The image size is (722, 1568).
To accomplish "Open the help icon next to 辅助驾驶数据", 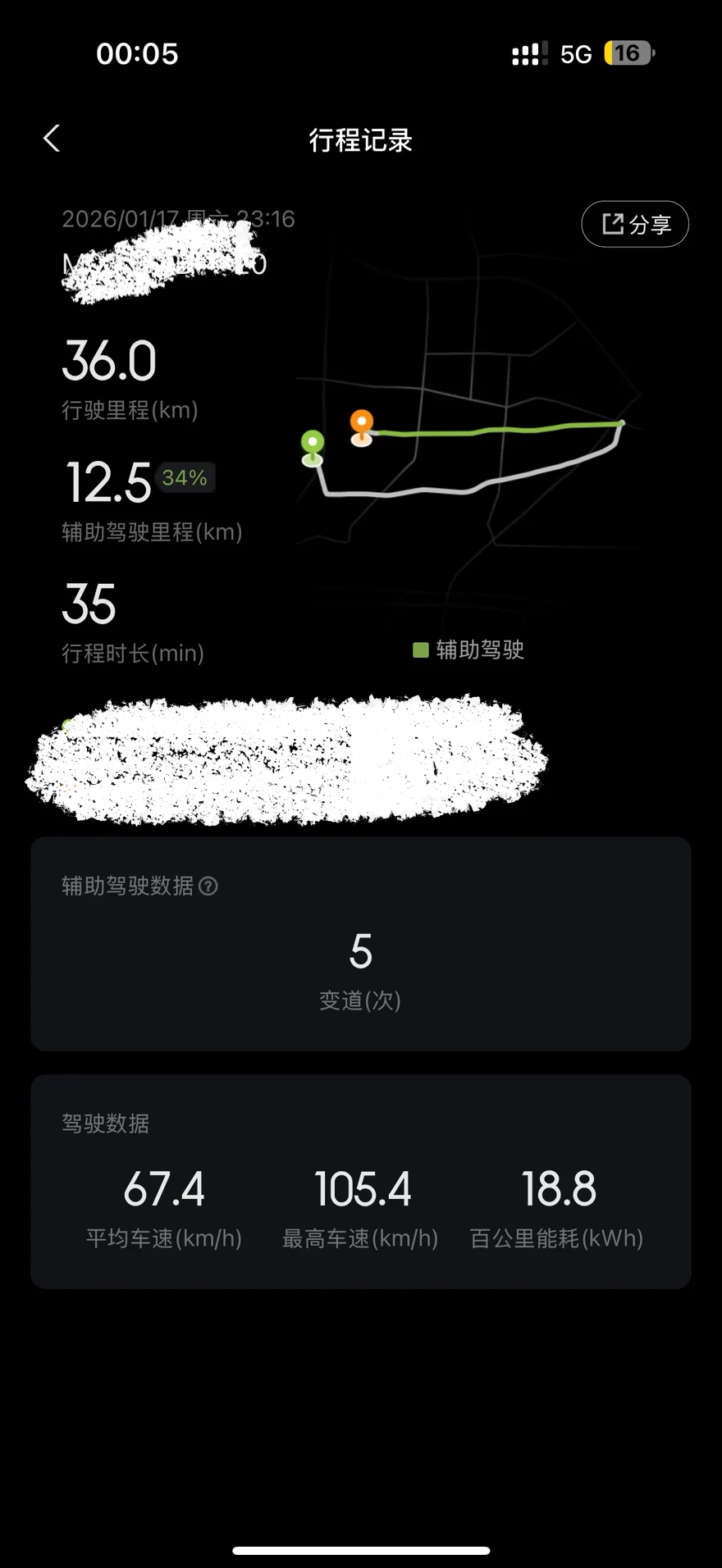I will coord(208,887).
